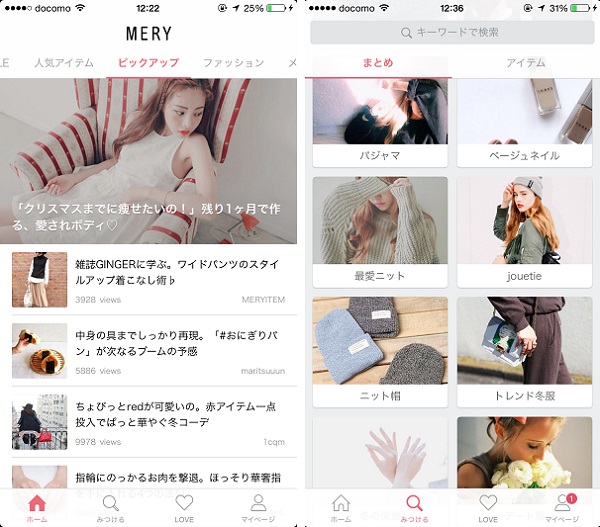
Task: Tap the キーワードで検索 search field
Action: click(x=452, y=33)
